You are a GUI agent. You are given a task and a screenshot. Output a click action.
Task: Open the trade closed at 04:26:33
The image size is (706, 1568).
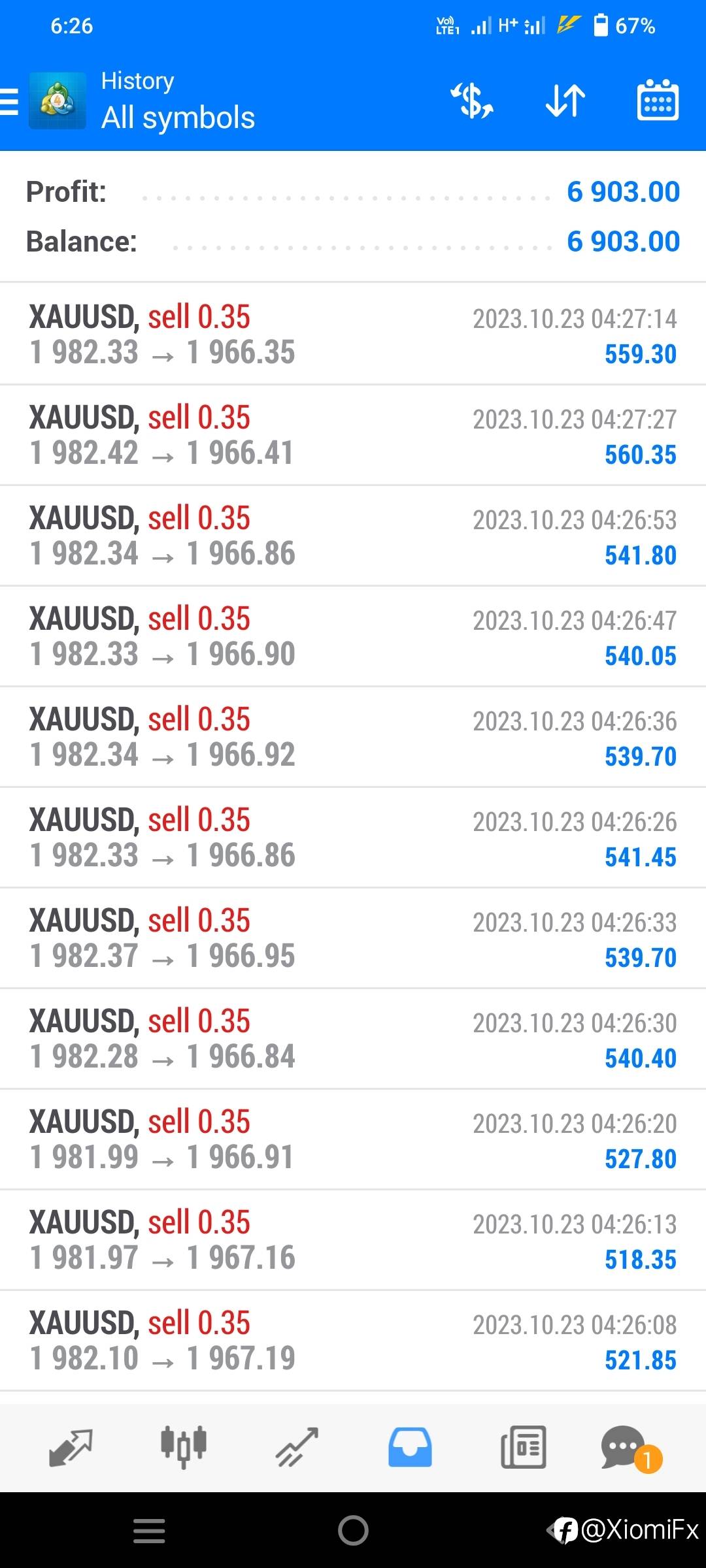pyautogui.click(x=353, y=938)
